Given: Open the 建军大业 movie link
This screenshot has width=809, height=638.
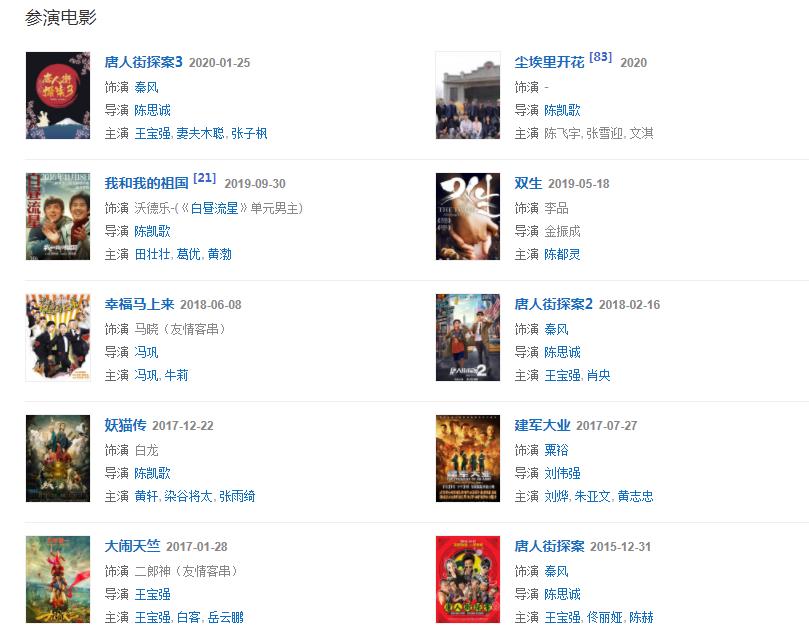Looking at the screenshot, I should pyautogui.click(x=542, y=425).
